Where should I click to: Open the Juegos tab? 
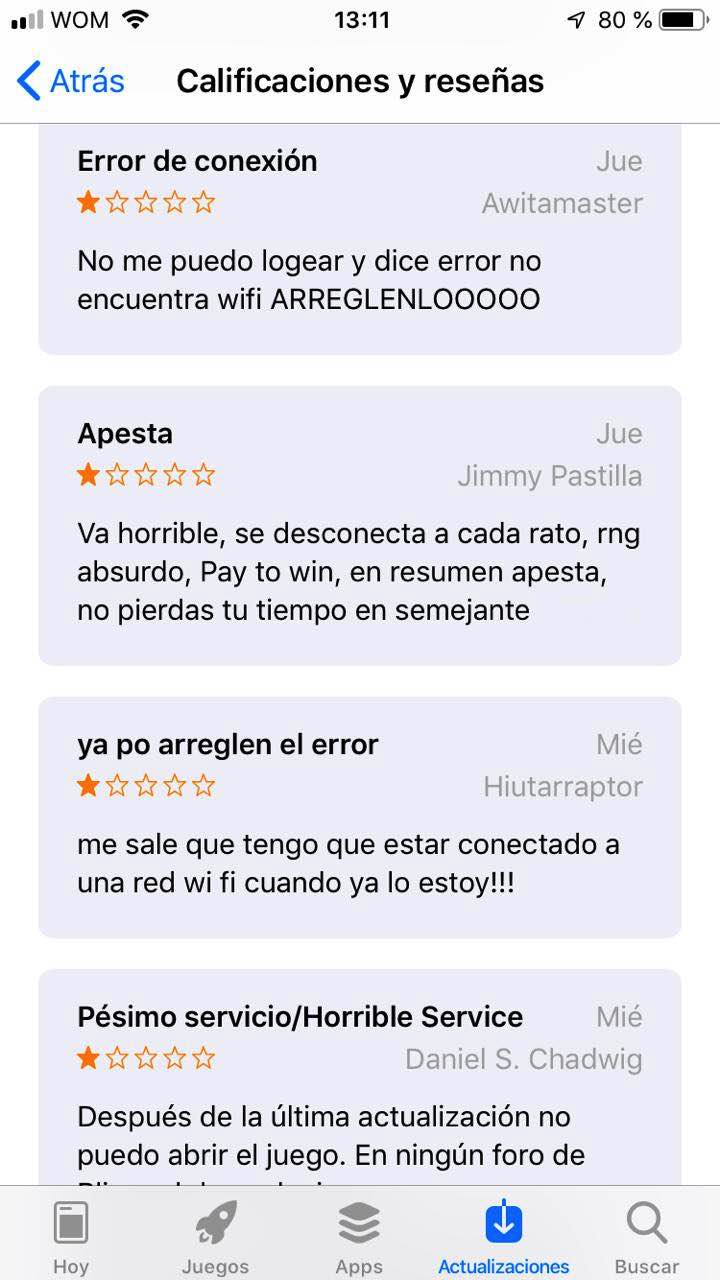[215, 1237]
